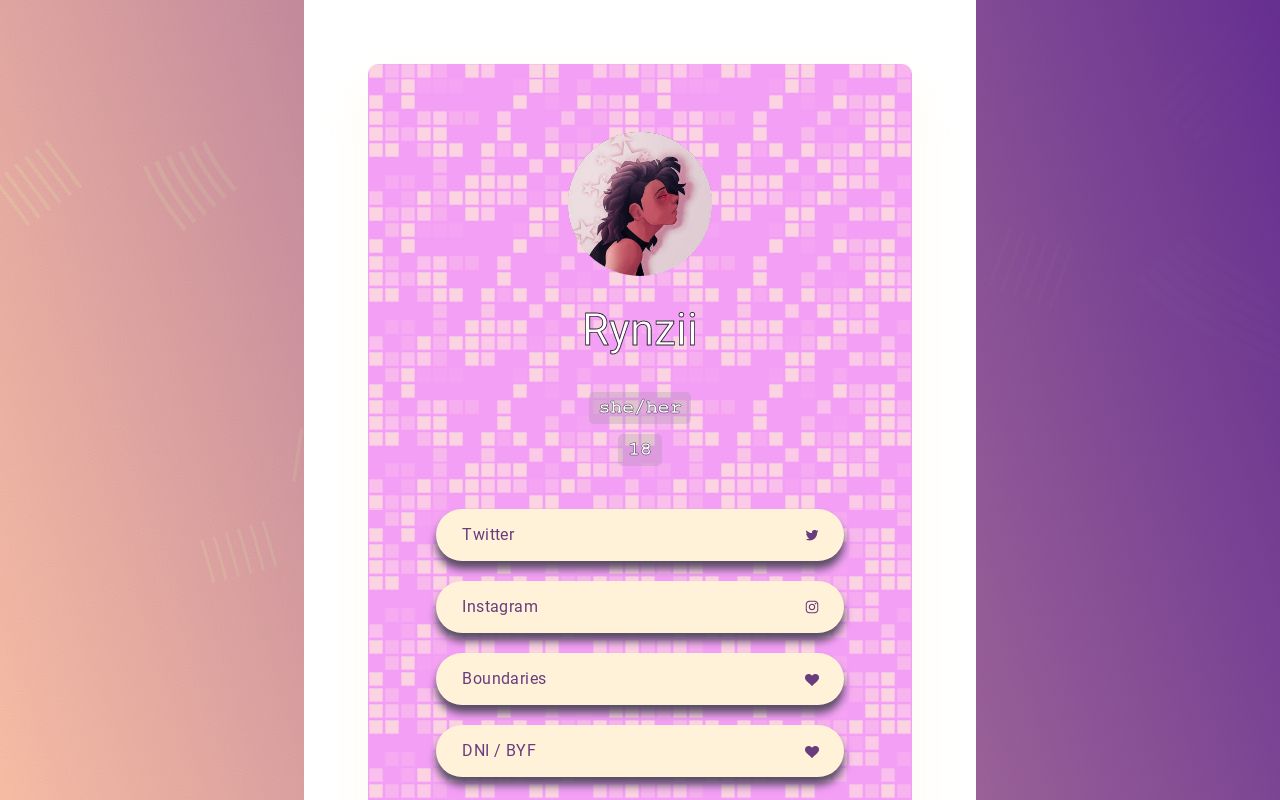Image resolution: width=1280 pixels, height=800 pixels.
Task: Open the DNI / BYF section
Action: [639, 751]
